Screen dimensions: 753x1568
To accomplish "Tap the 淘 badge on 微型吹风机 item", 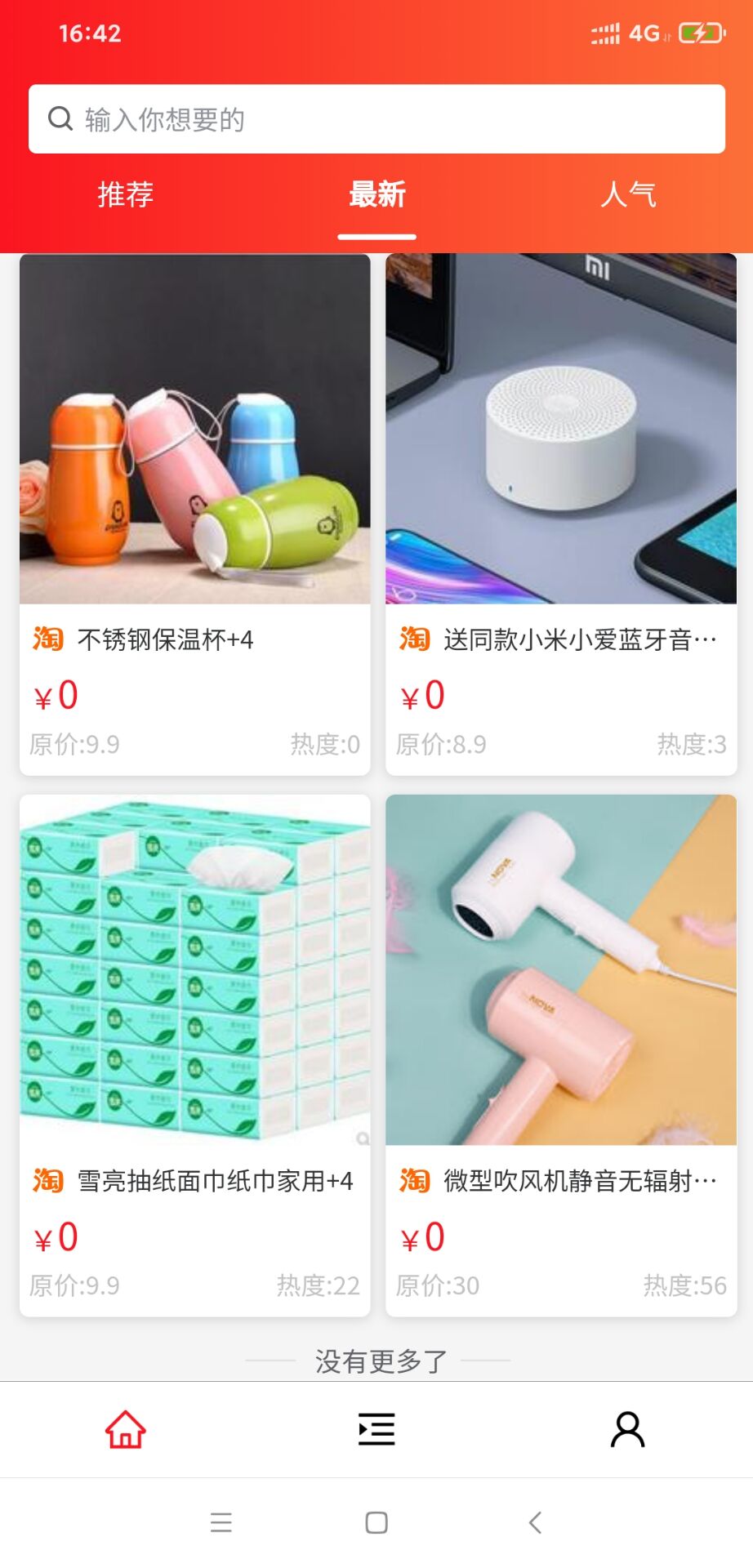I will click(415, 1179).
